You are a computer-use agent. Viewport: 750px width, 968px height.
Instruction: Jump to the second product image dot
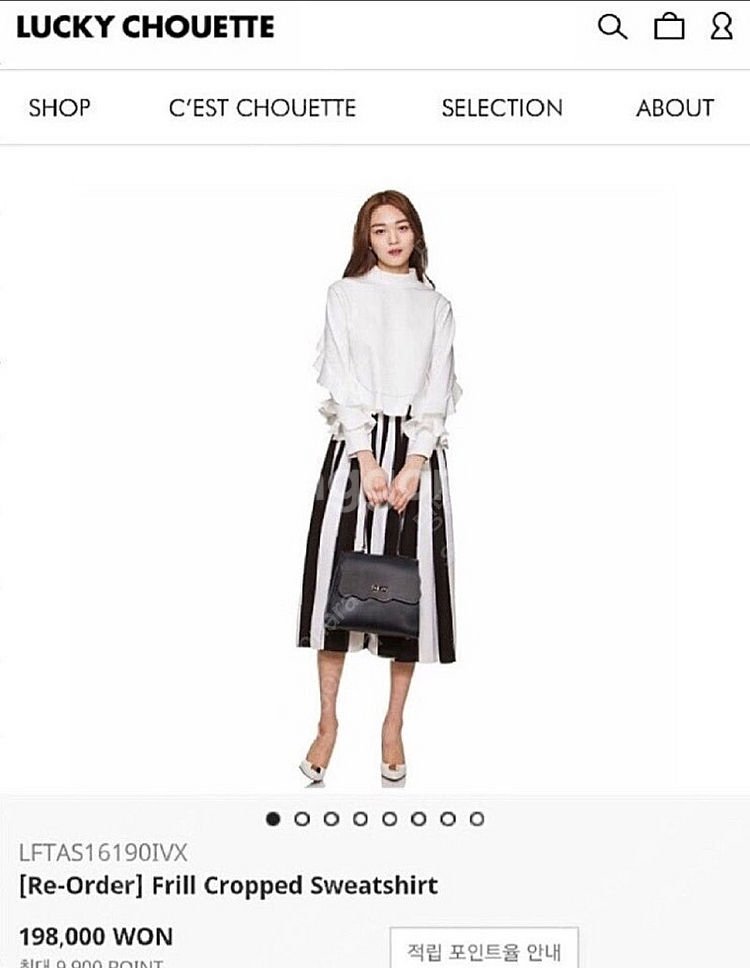pyautogui.click(x=302, y=819)
